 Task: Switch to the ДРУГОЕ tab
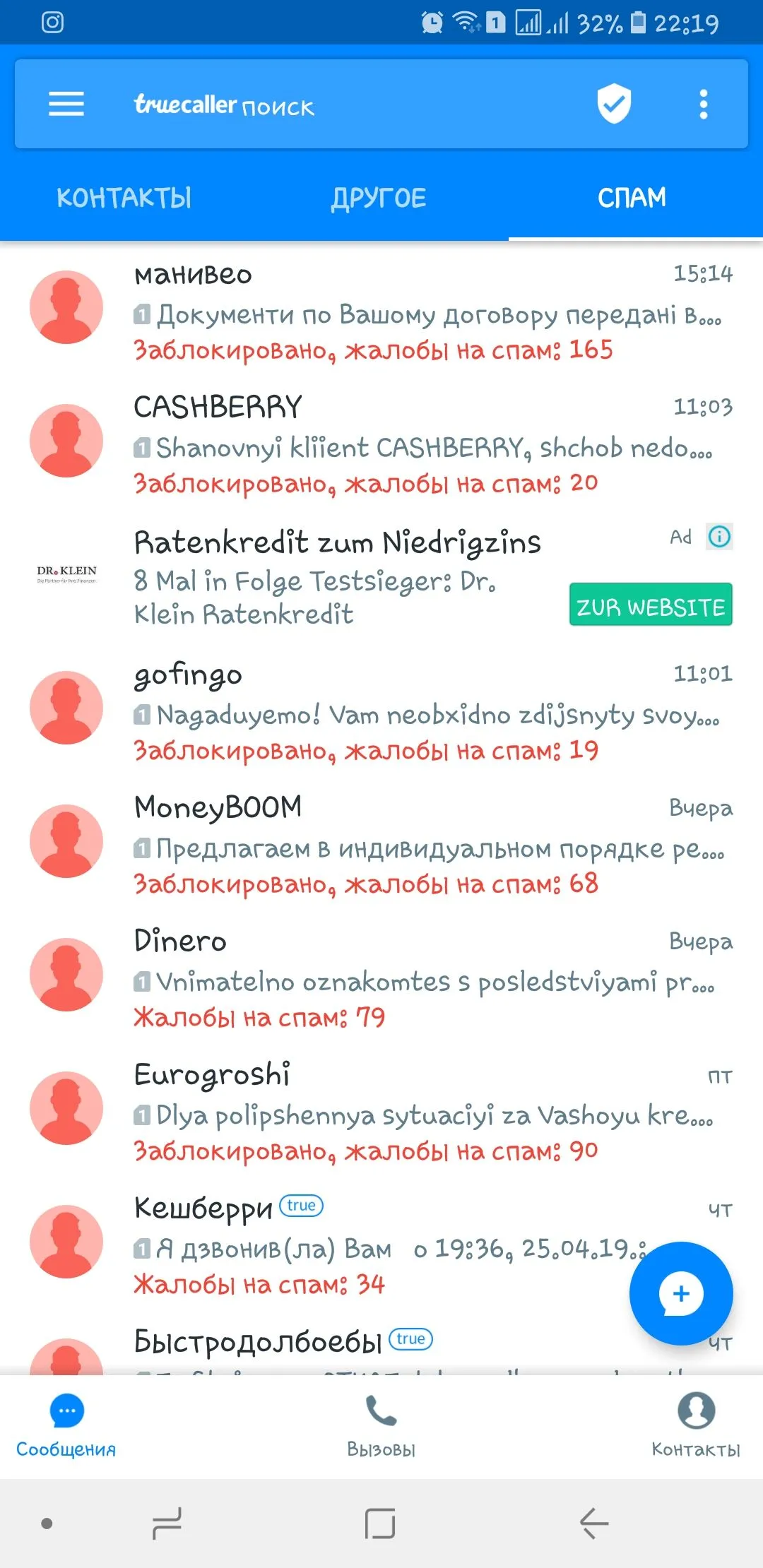point(379,198)
